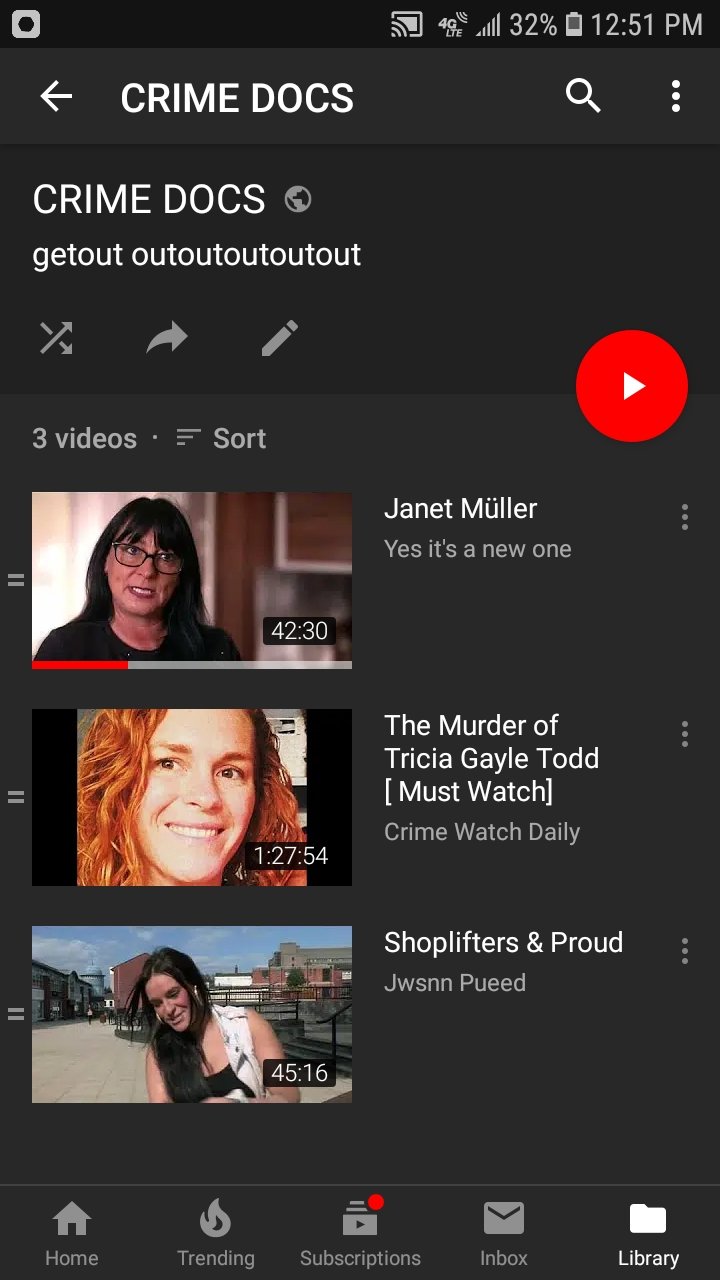The height and width of the screenshot is (1280, 720).
Task: Switch to the Home tab
Action: pos(72,1233)
